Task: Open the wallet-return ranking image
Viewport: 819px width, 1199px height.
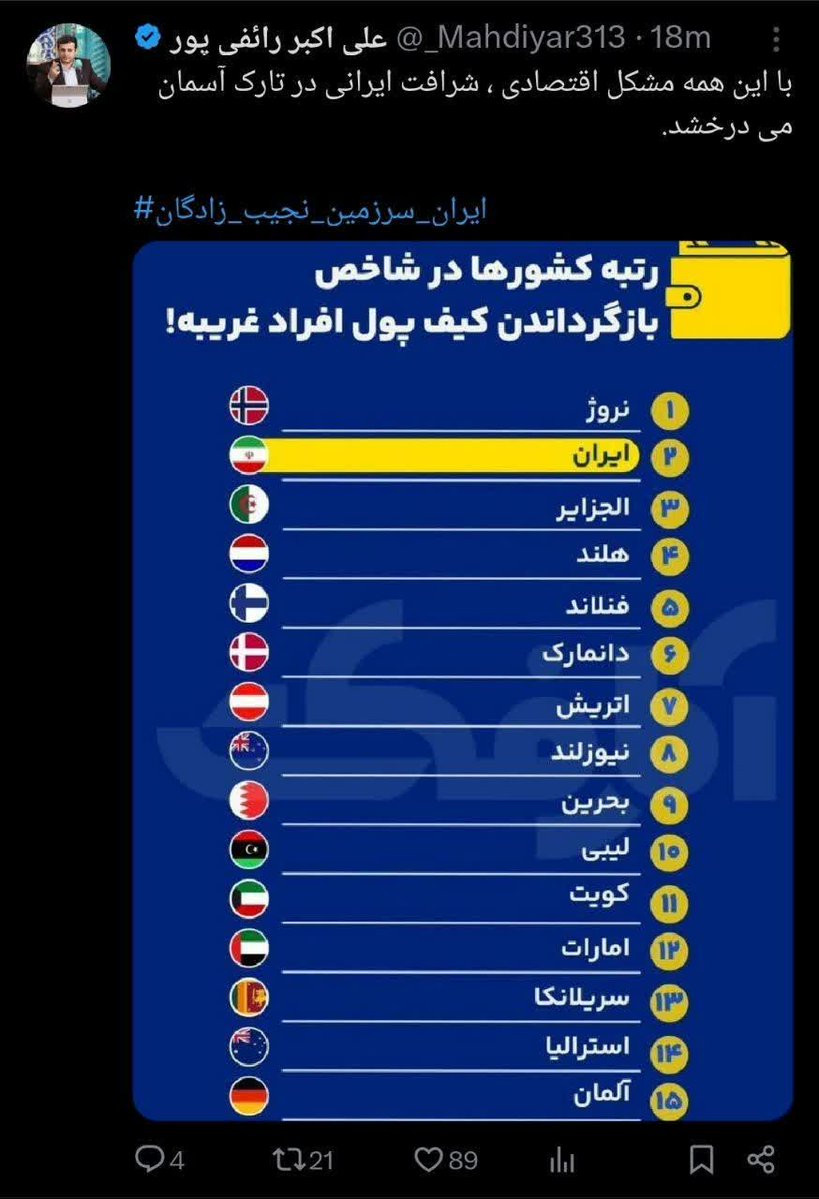Action: click(463, 681)
